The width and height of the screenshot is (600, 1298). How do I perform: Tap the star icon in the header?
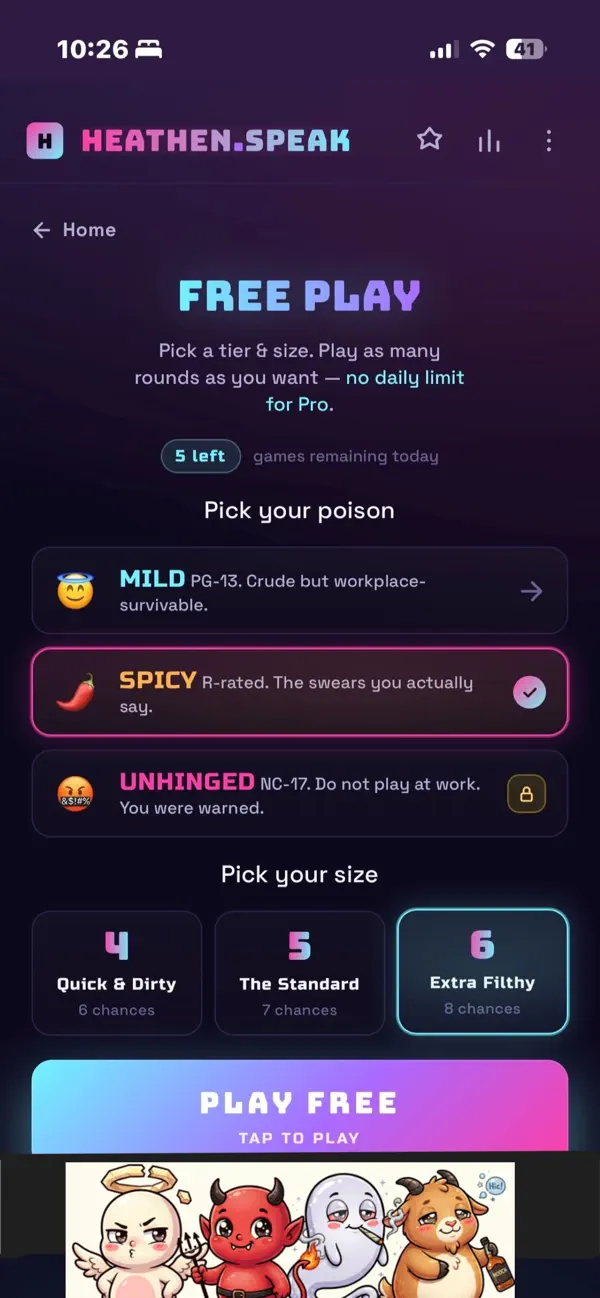pos(429,140)
